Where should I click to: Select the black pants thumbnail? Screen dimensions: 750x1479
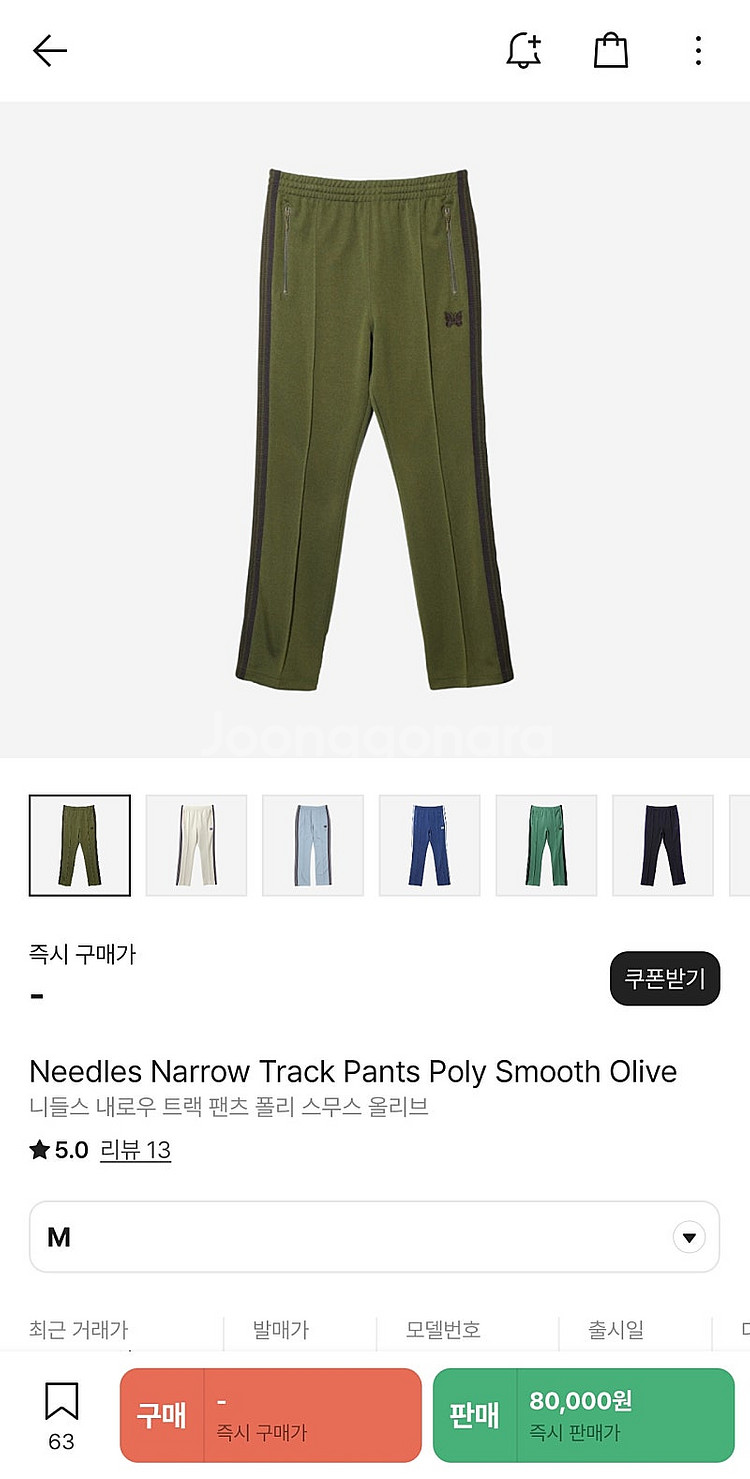pyautogui.click(x=663, y=845)
